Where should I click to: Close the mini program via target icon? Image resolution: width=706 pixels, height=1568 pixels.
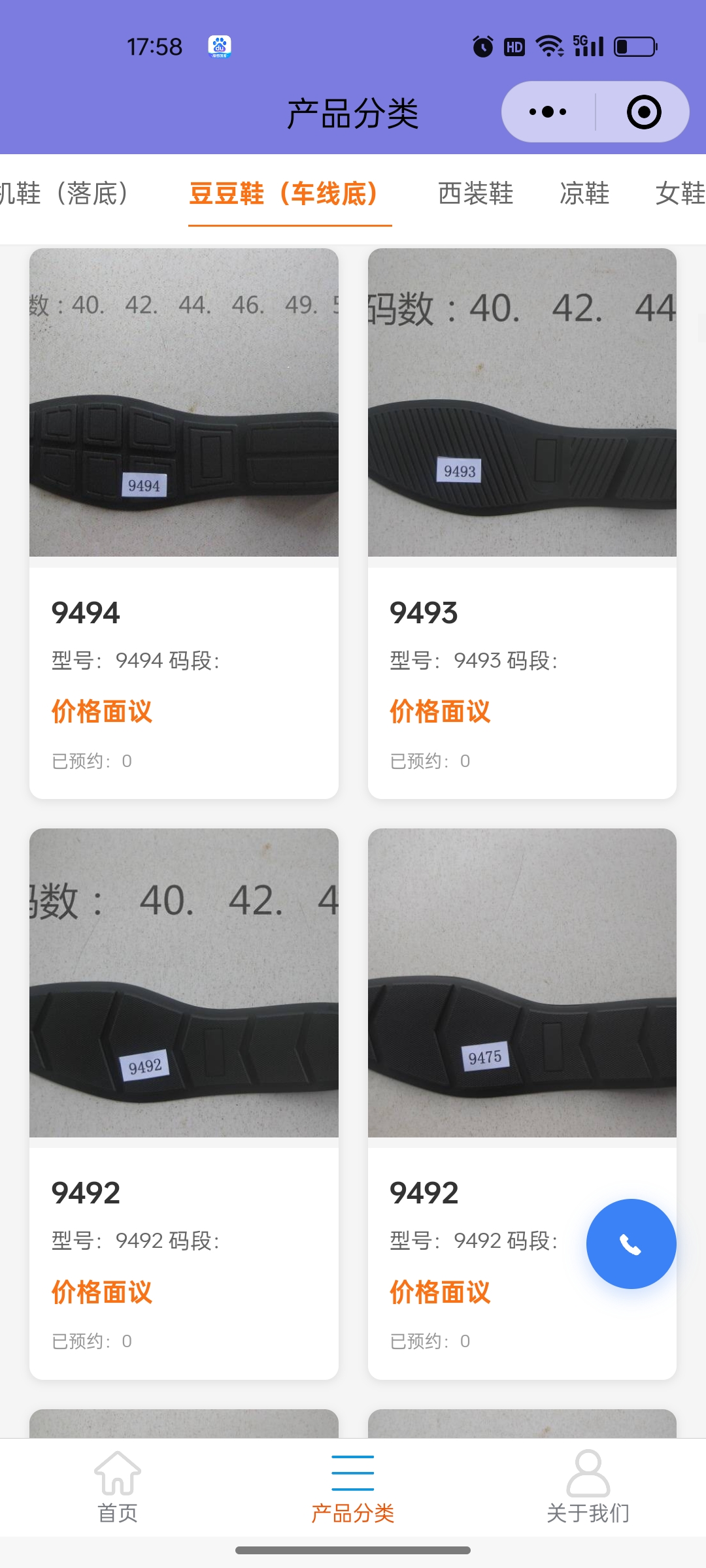click(644, 112)
